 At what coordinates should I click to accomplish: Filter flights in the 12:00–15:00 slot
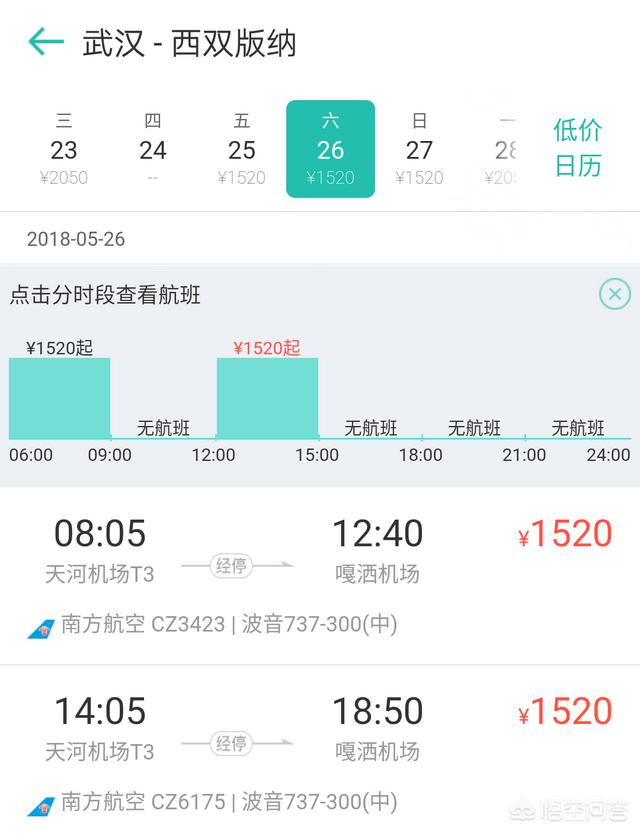pyautogui.click(x=267, y=398)
